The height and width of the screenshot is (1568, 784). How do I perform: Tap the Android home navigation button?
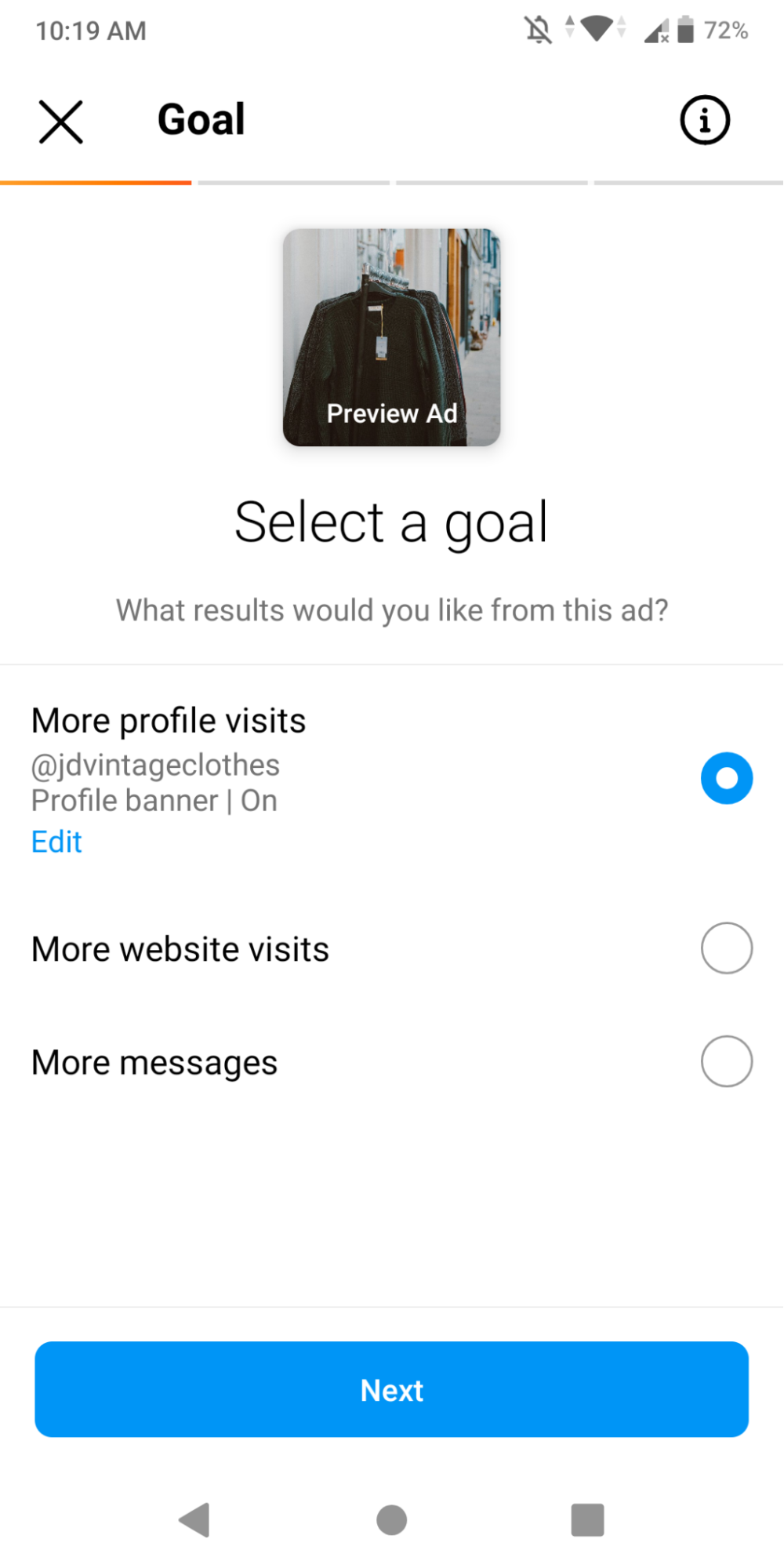coord(391,1520)
